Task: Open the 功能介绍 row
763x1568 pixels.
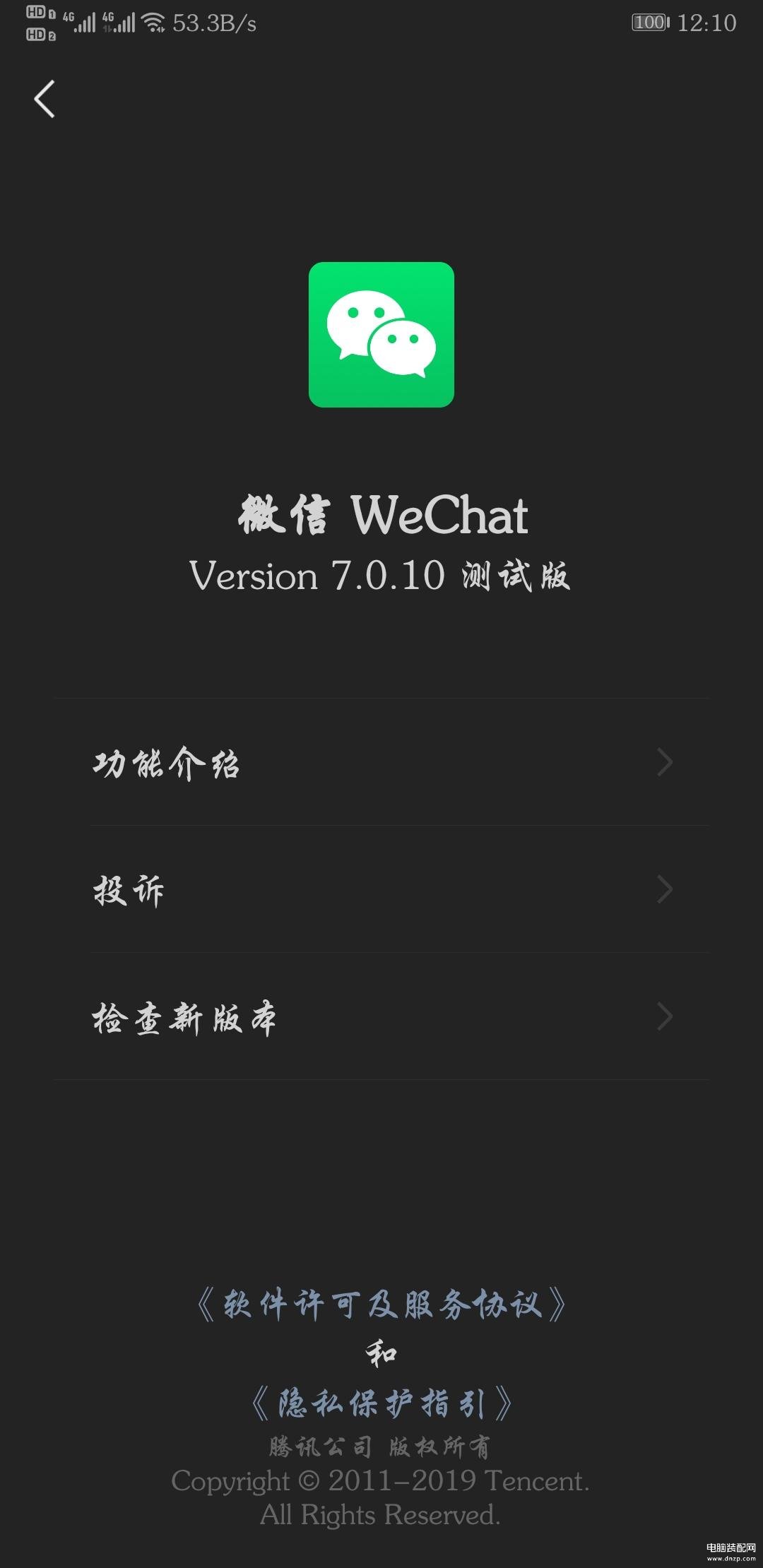Action: click(x=381, y=762)
